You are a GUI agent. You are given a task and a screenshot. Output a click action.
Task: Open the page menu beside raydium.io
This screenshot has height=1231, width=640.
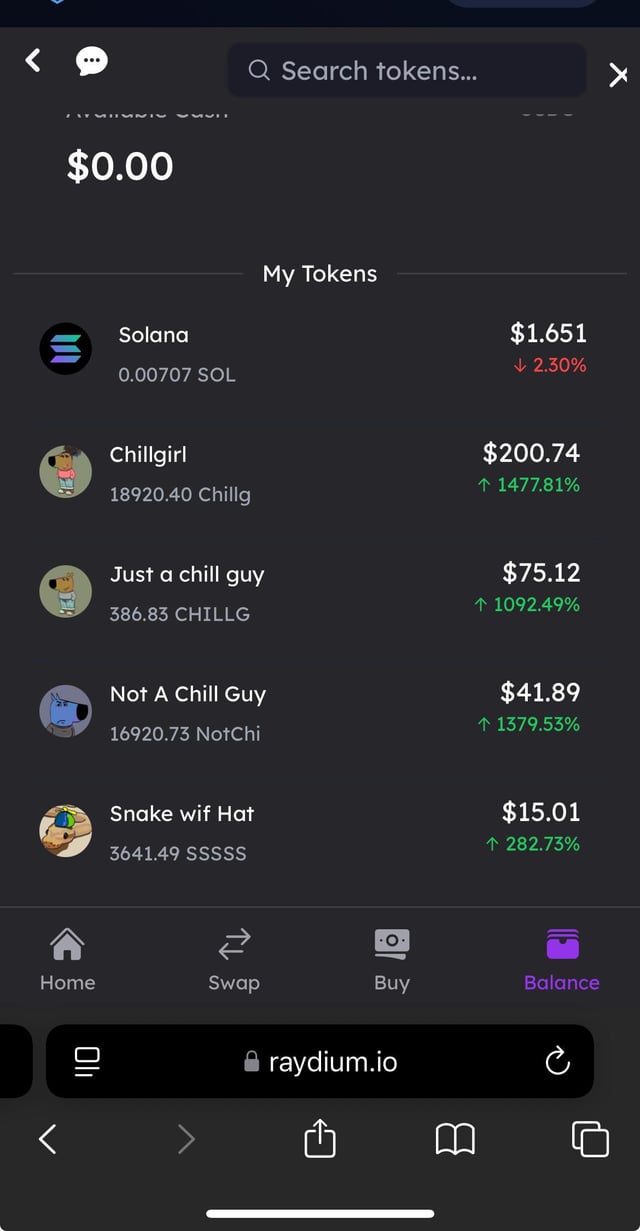[x=87, y=1061]
